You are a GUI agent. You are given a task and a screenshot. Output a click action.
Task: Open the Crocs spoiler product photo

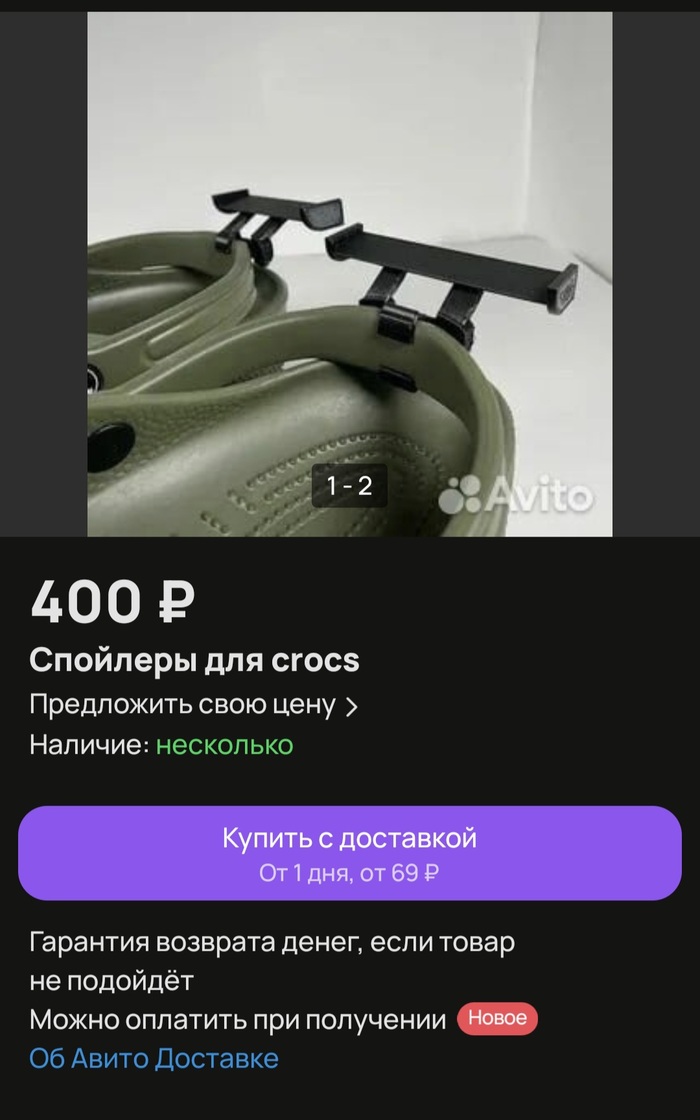point(349,274)
